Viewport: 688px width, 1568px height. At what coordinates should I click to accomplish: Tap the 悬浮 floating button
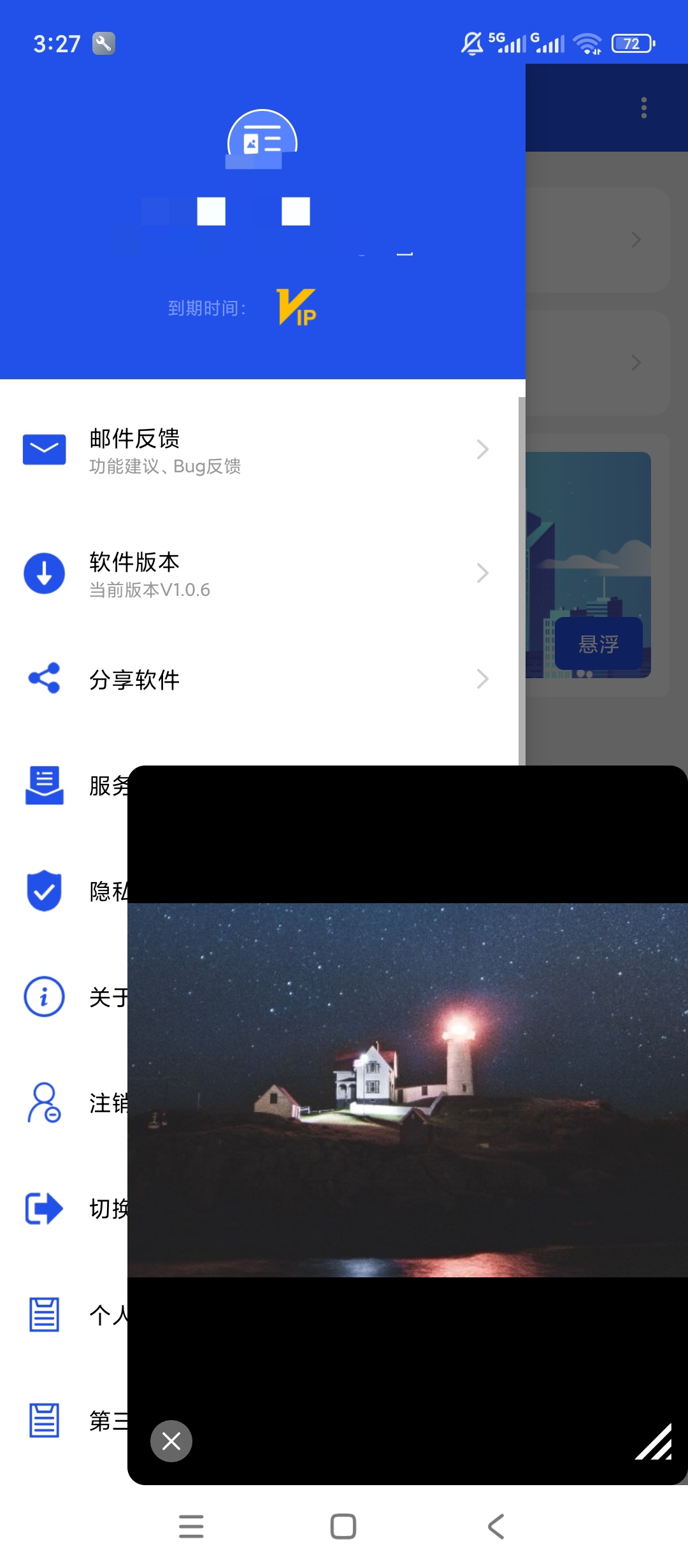coord(599,644)
